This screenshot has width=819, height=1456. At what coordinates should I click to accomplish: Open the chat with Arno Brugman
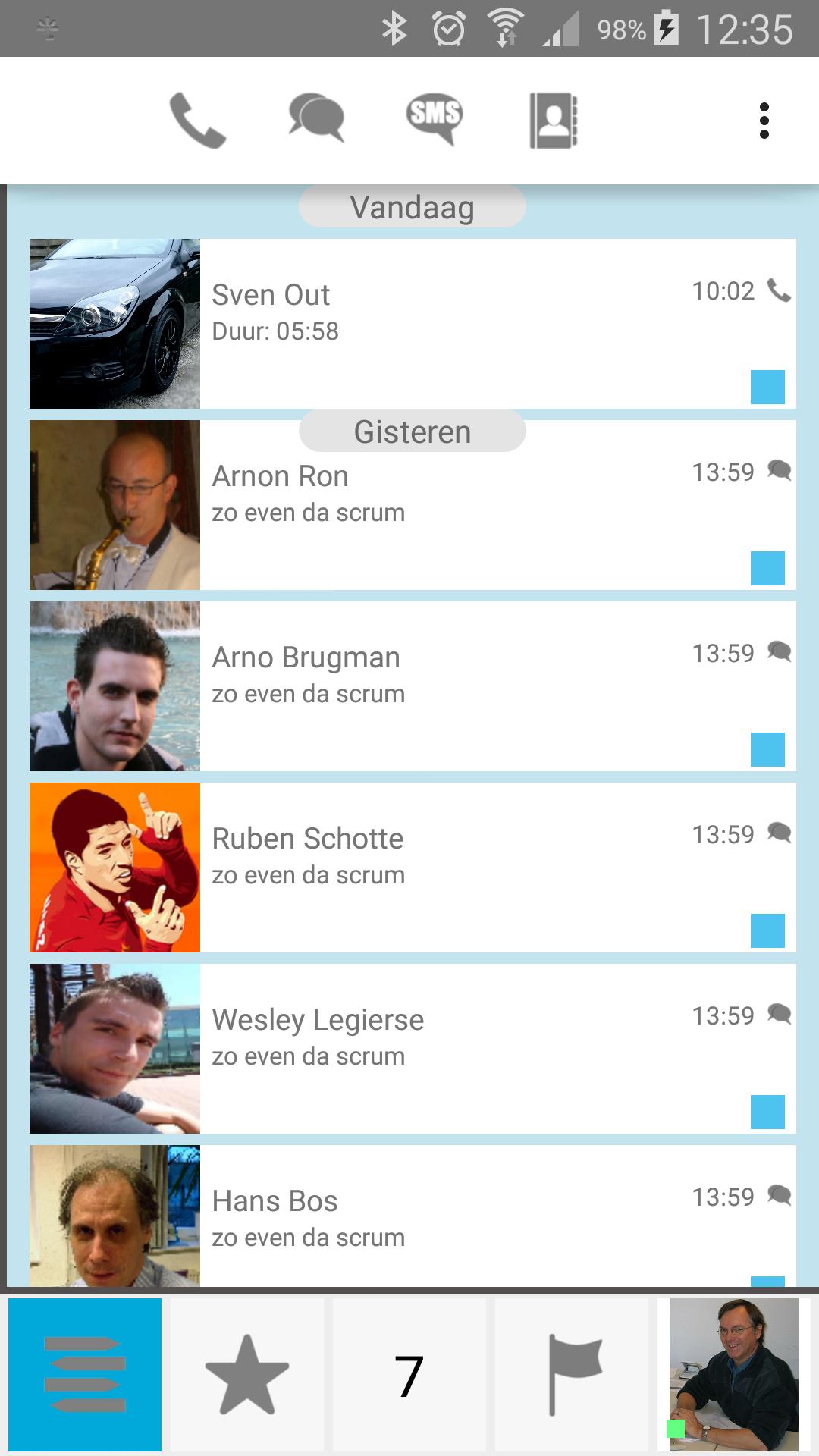(x=455, y=686)
